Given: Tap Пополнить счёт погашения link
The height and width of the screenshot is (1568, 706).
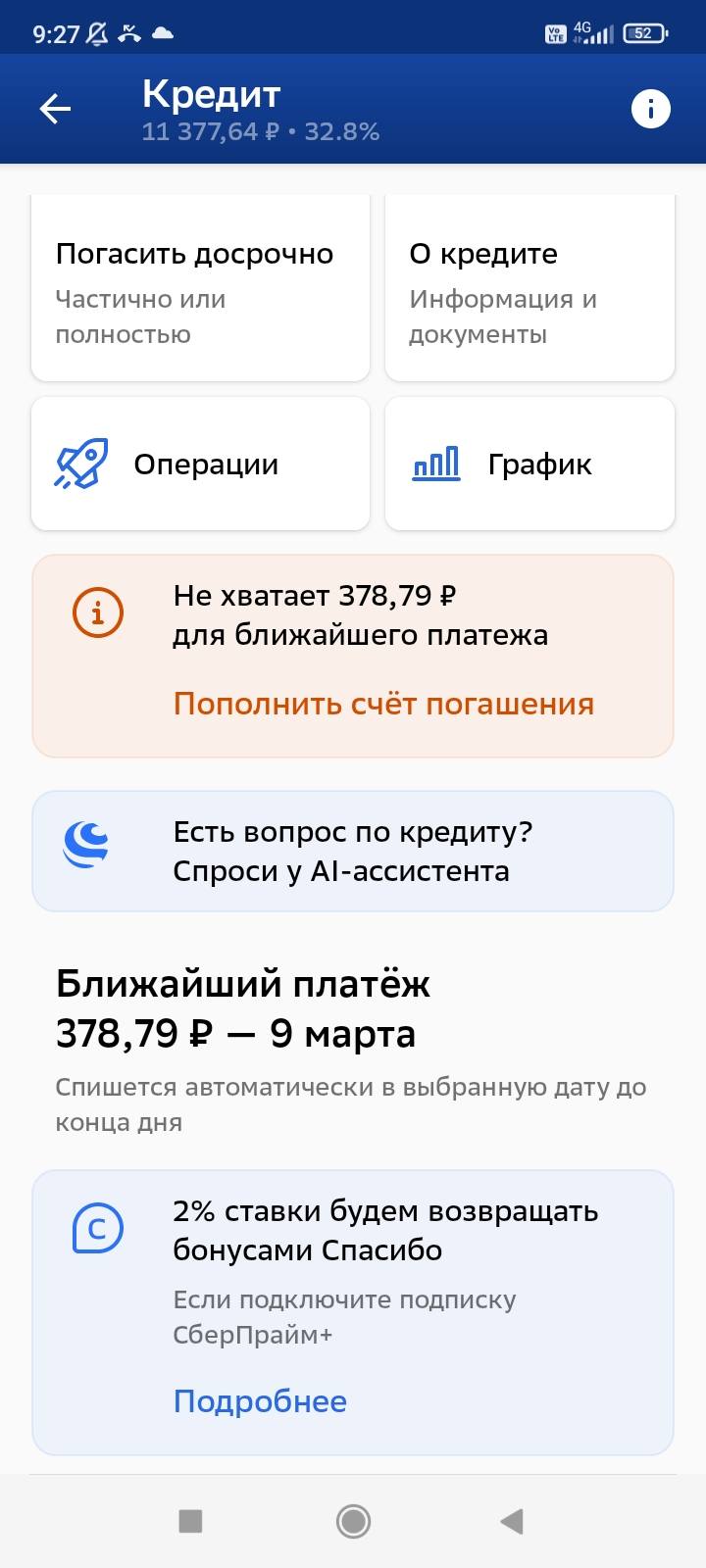Looking at the screenshot, I should click(383, 703).
